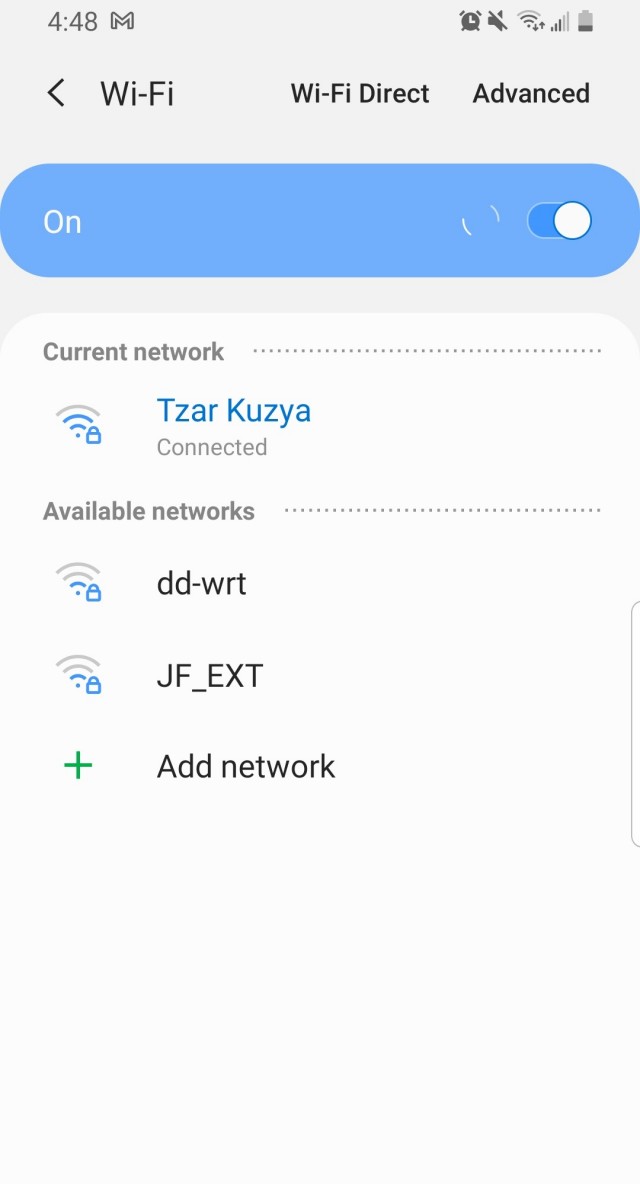
Task: Turn off the Wi-Fi switch
Action: [559, 221]
